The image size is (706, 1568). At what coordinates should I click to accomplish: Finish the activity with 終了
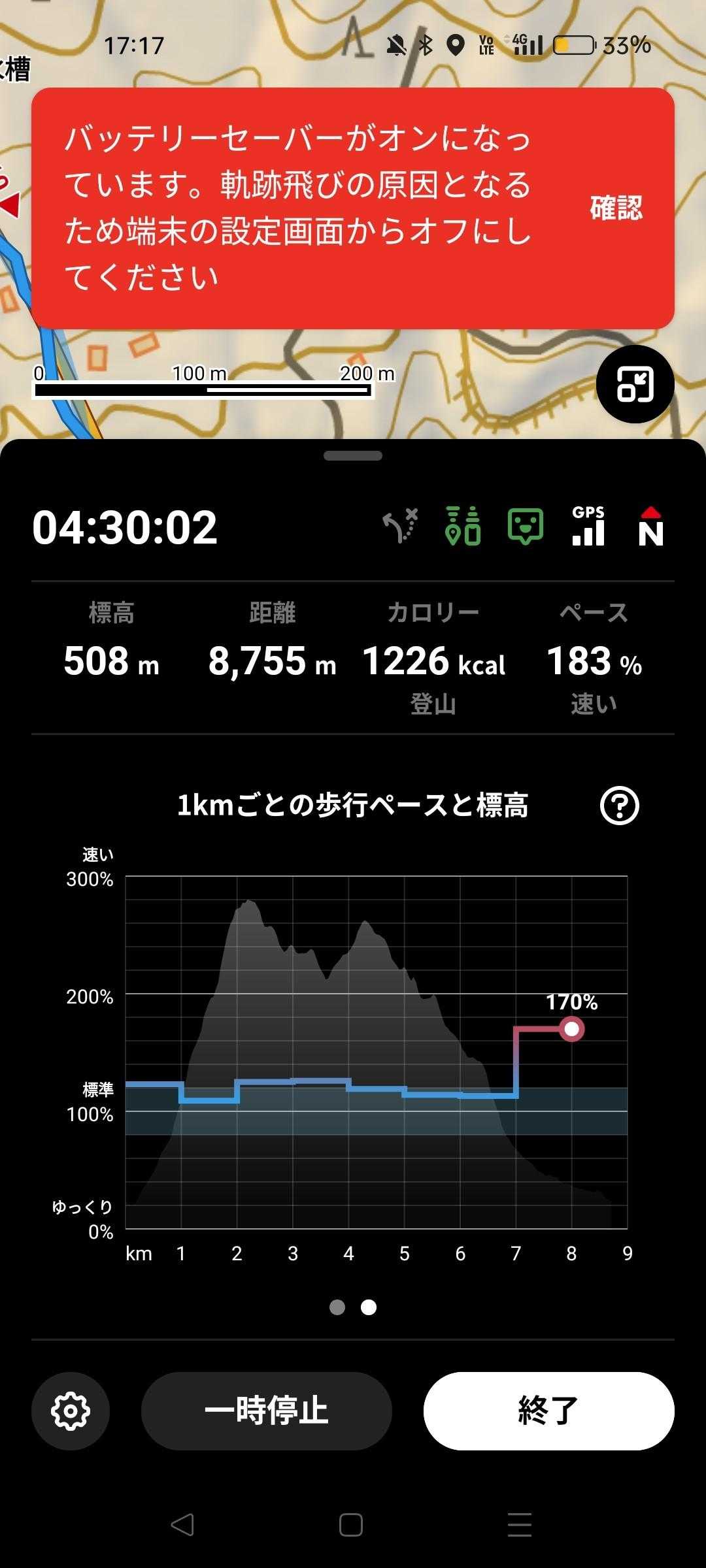tap(548, 1411)
